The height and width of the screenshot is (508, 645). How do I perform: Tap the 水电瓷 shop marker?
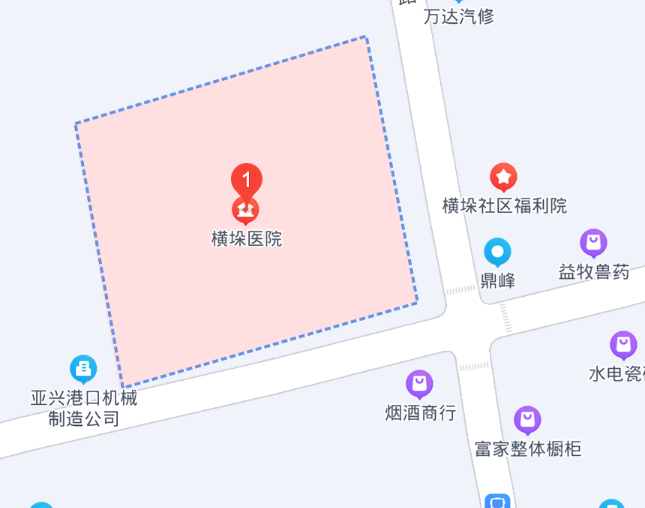click(x=624, y=346)
